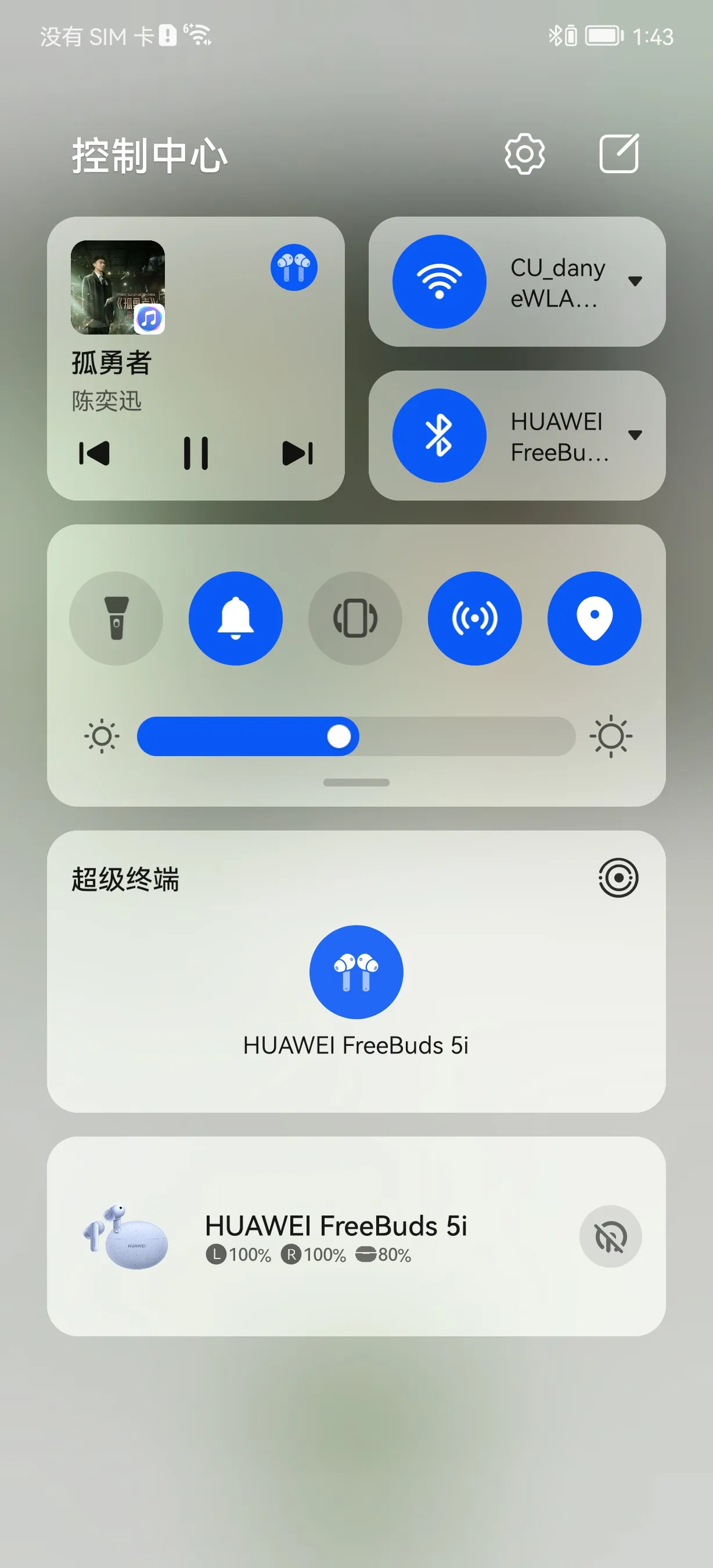Skip to the next track
This screenshot has width=713, height=1568.
coord(297,453)
